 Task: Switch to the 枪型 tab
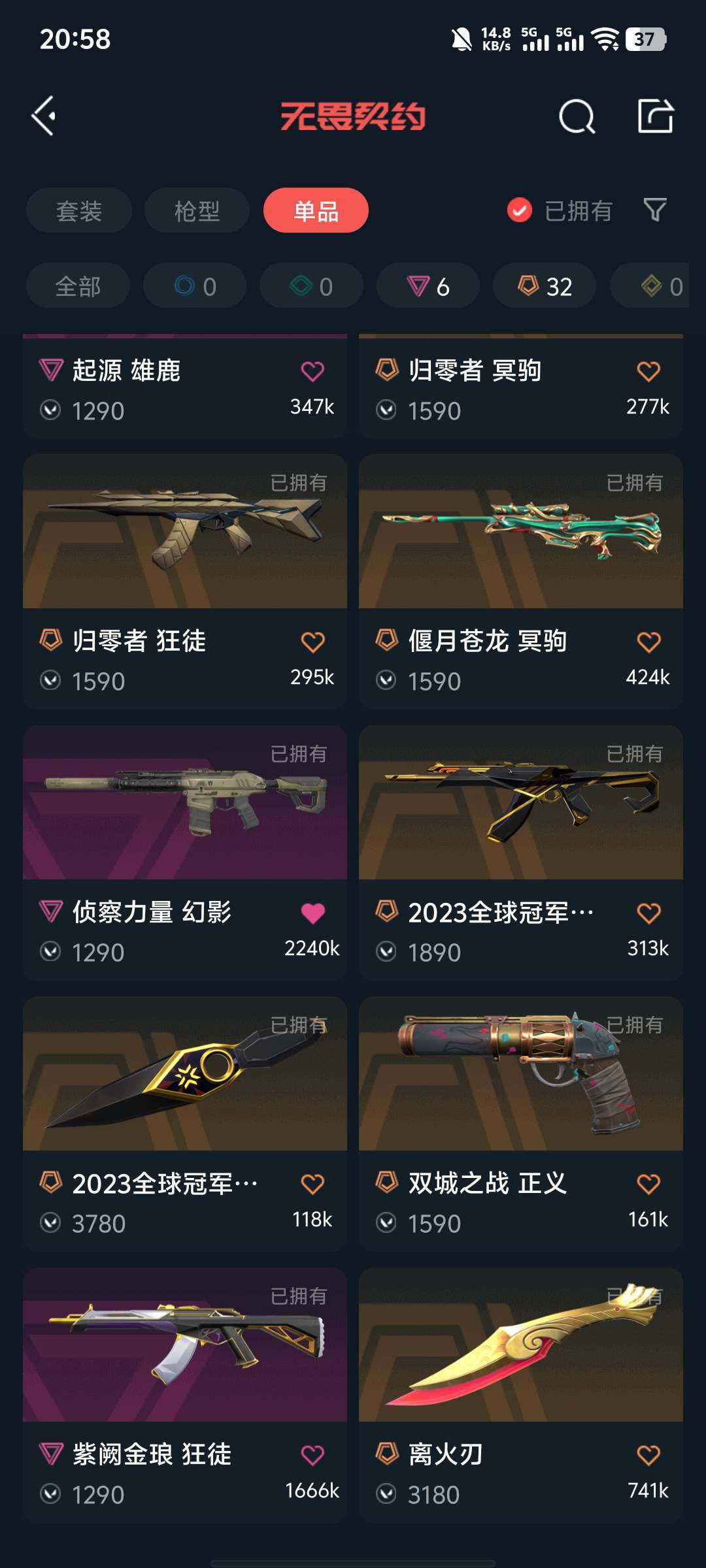click(x=195, y=210)
